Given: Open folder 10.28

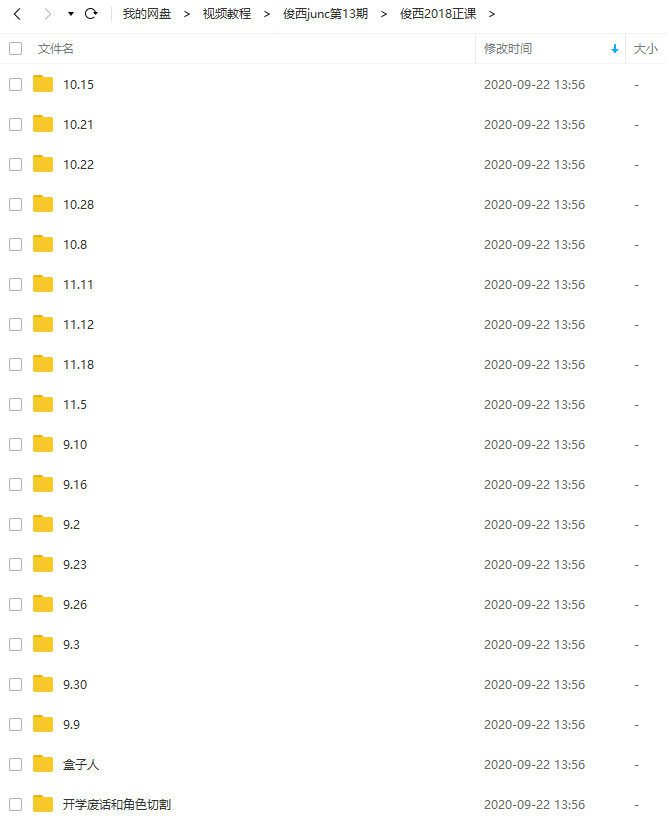Looking at the screenshot, I should click(x=78, y=205).
